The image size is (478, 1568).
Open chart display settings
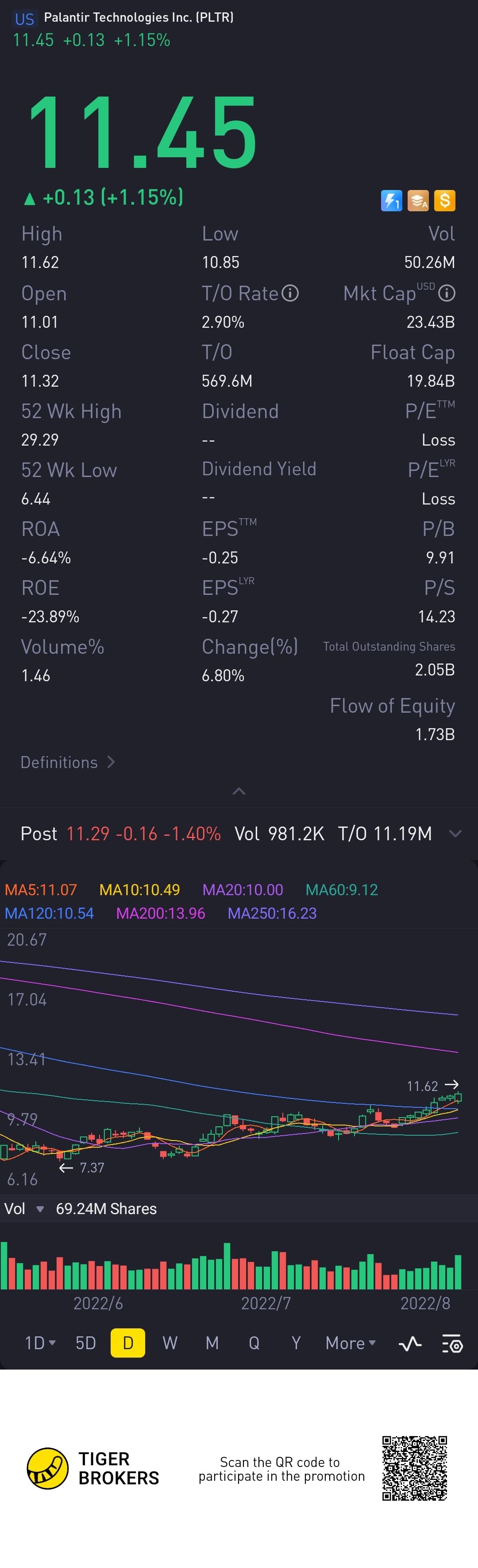click(x=452, y=1343)
